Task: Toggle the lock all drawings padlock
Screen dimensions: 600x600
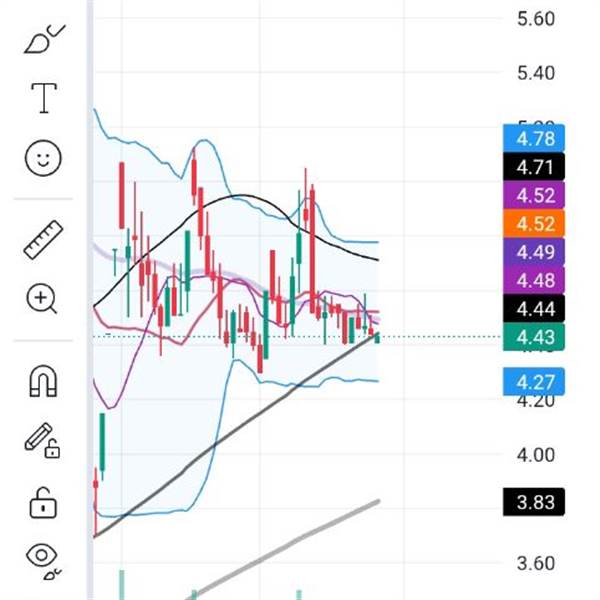Action: pos(43,503)
